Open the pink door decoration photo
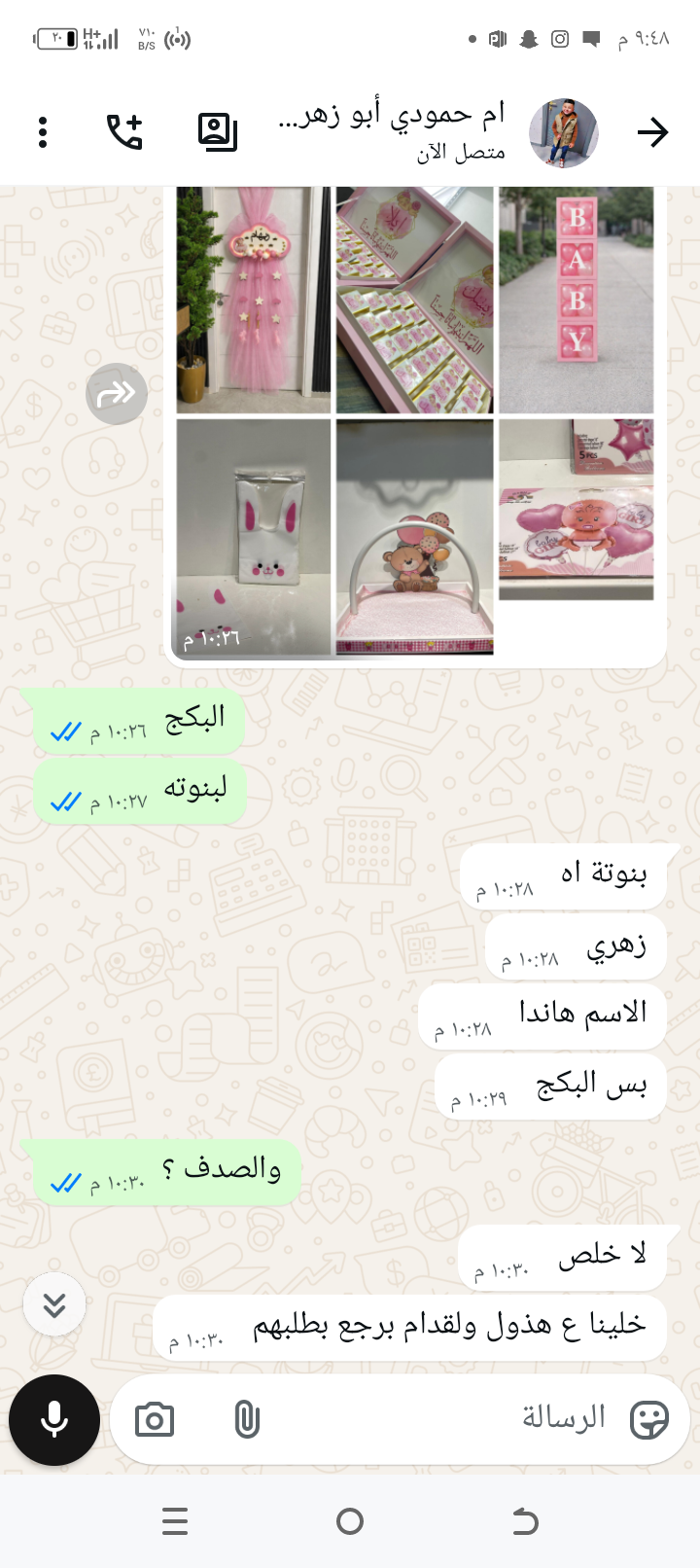700x1568 pixels. pos(253,300)
